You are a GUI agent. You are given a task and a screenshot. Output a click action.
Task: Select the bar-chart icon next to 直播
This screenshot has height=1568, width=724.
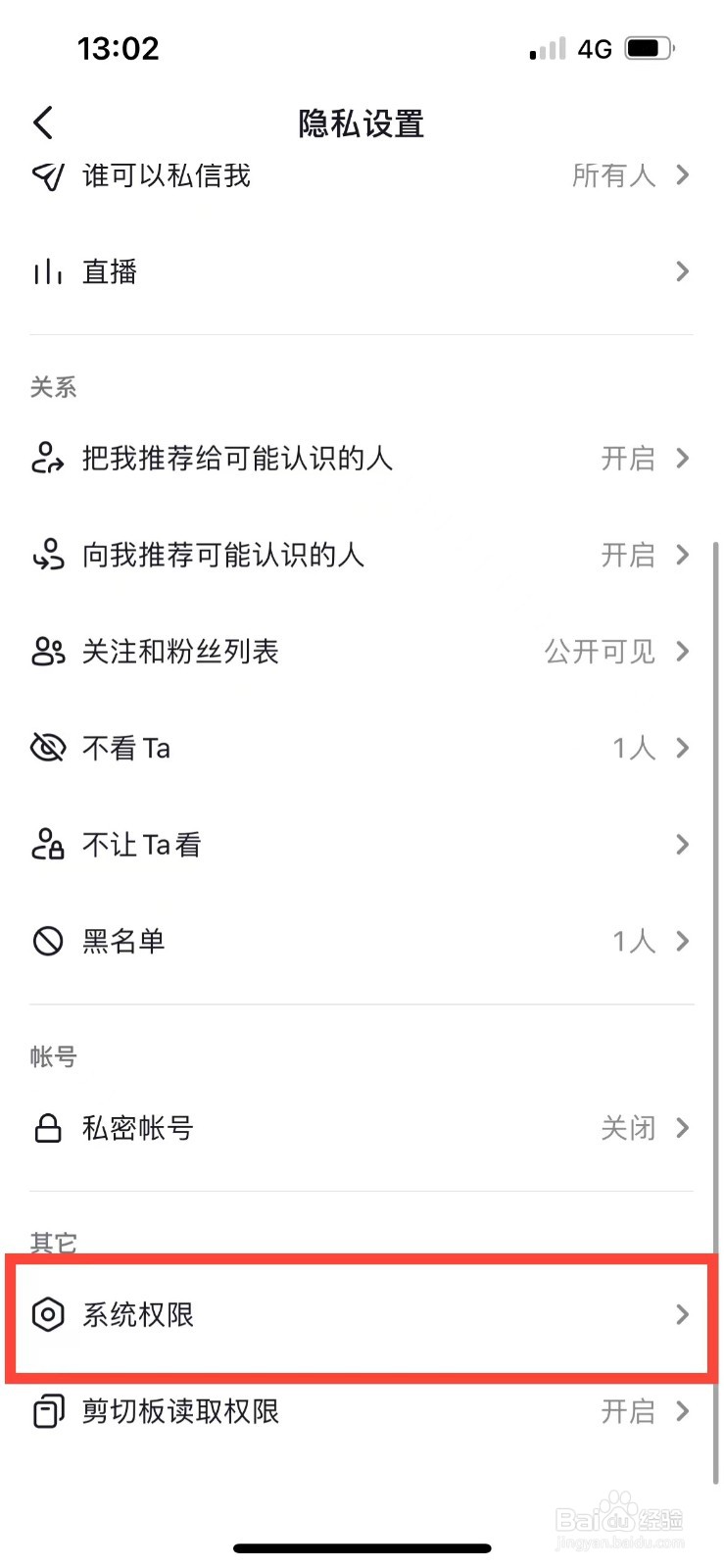pyautogui.click(x=48, y=271)
